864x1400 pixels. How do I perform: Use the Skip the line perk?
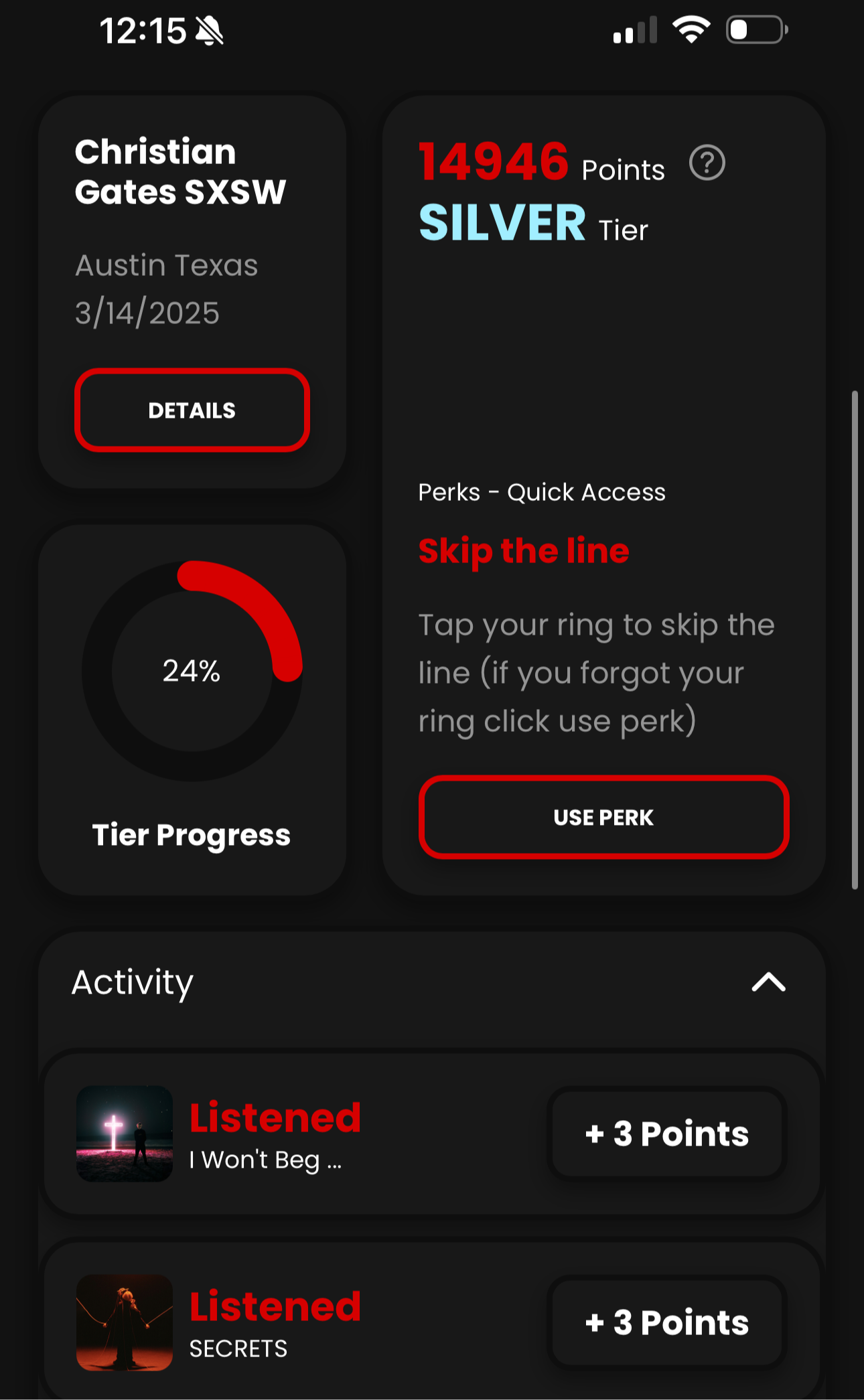click(x=603, y=817)
